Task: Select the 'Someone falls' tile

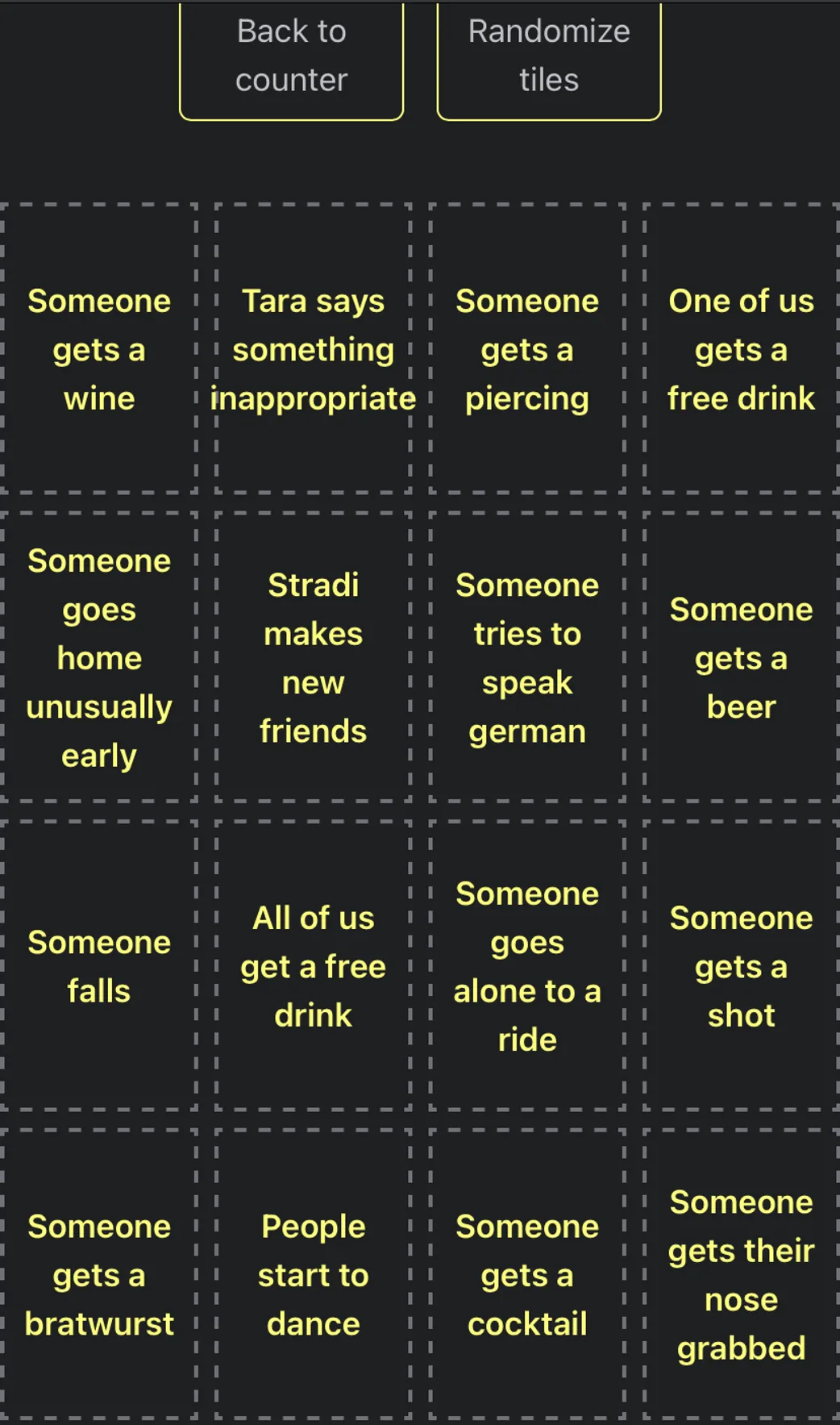Action: 99,965
